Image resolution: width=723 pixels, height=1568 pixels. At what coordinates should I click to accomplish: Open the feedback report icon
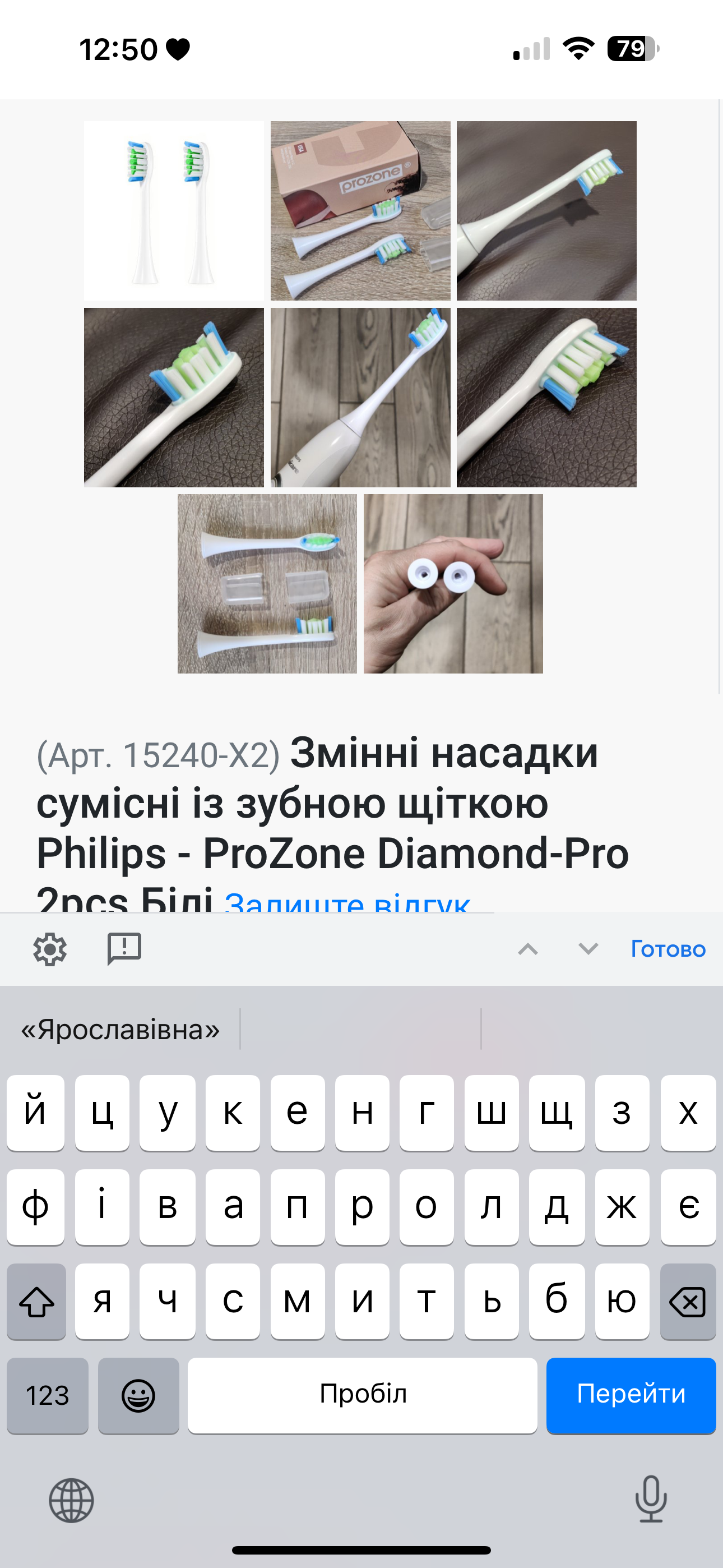[x=124, y=948]
